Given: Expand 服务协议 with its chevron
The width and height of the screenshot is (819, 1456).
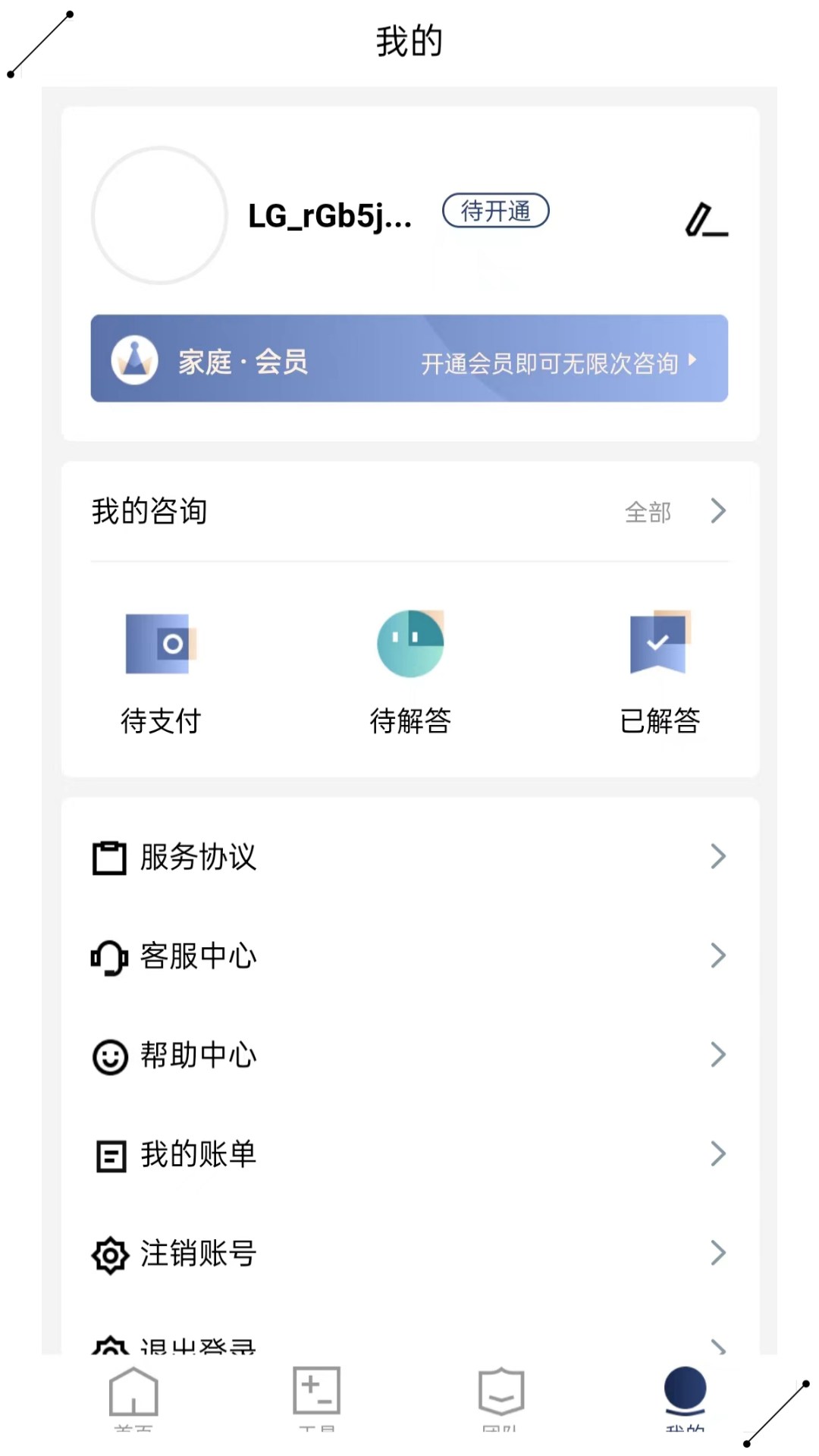Looking at the screenshot, I should click(x=717, y=857).
